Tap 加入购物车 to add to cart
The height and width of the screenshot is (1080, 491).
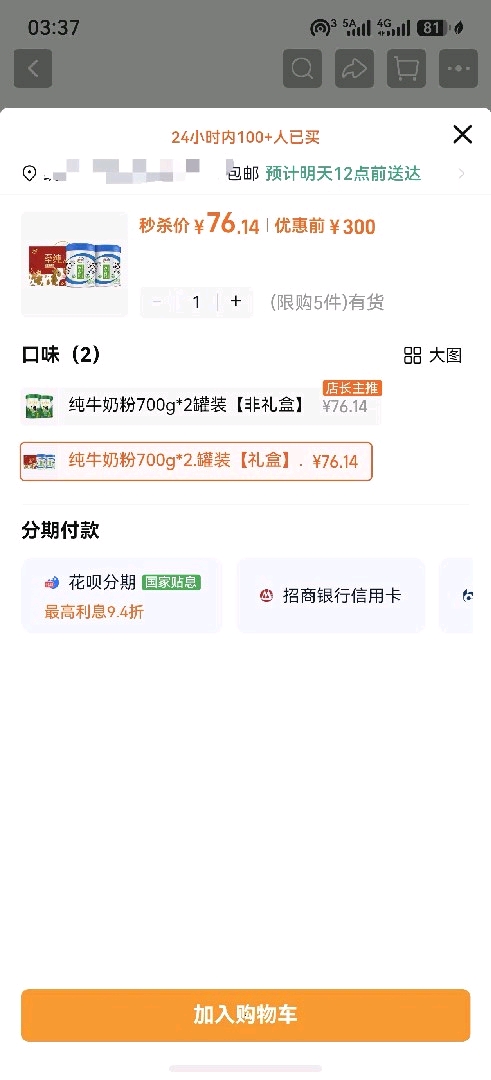[x=245, y=1015]
